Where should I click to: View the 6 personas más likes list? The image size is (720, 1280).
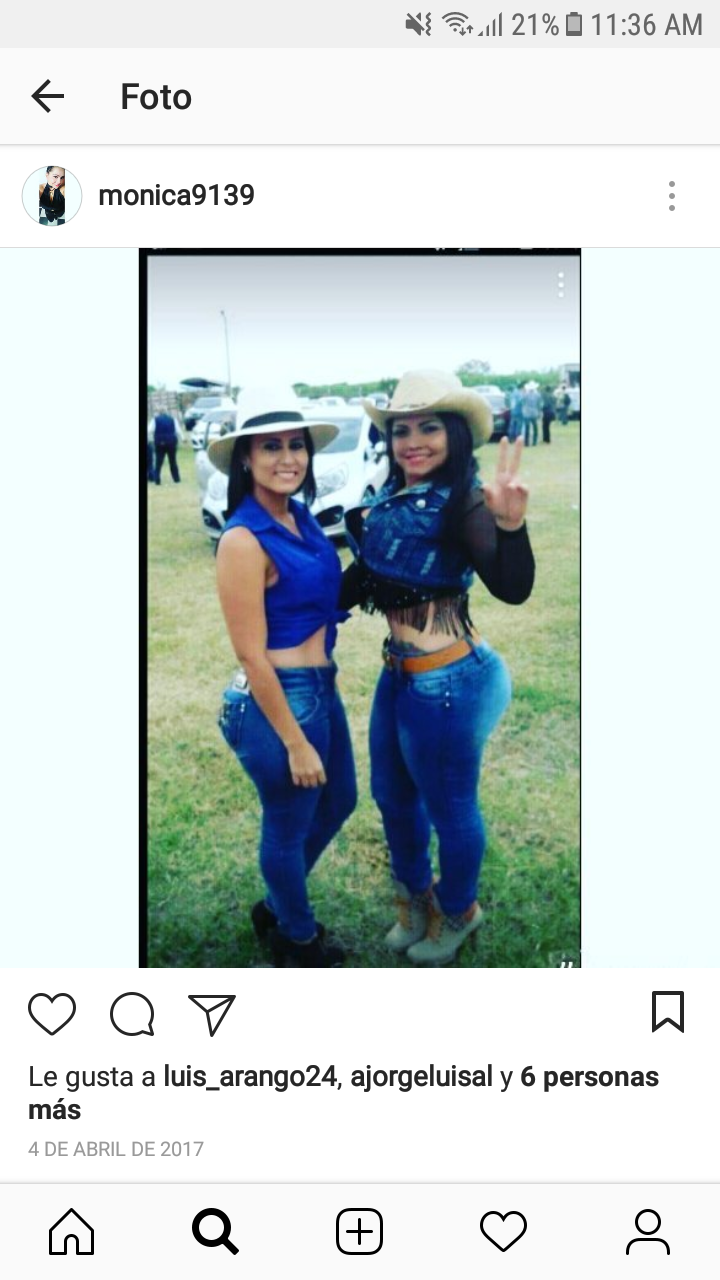point(588,1077)
